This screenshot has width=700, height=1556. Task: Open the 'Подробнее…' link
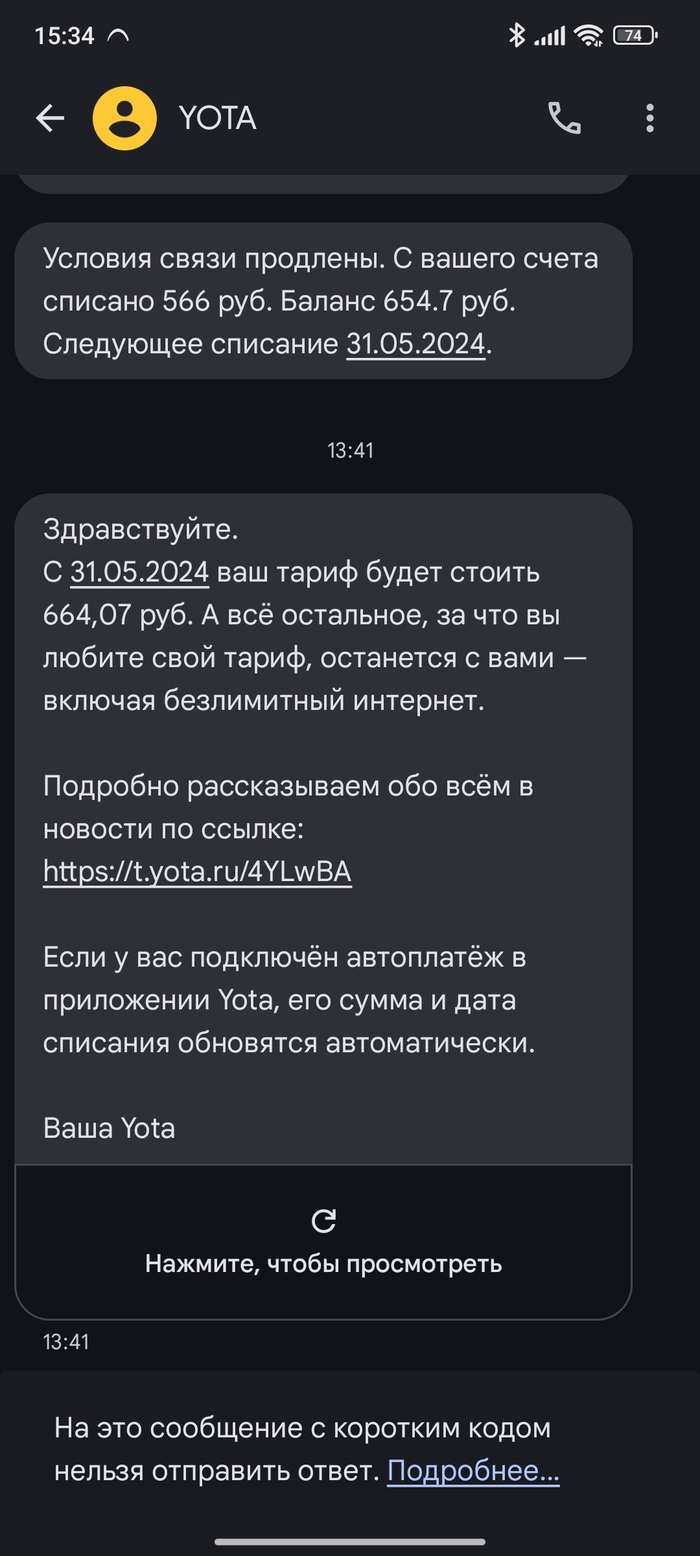point(473,1471)
